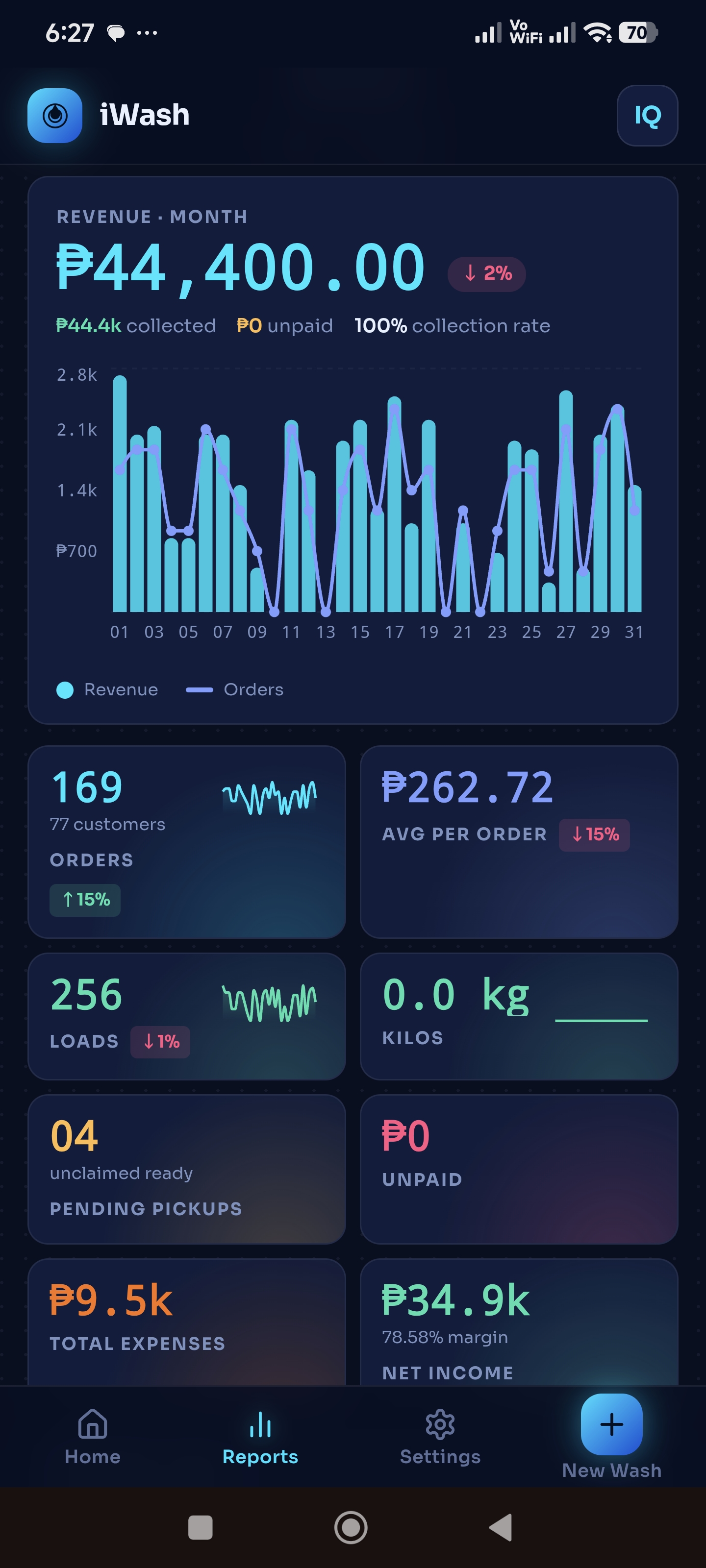Viewport: 706px width, 1568px height.
Task: Select the Reports tab
Action: coord(260,1437)
